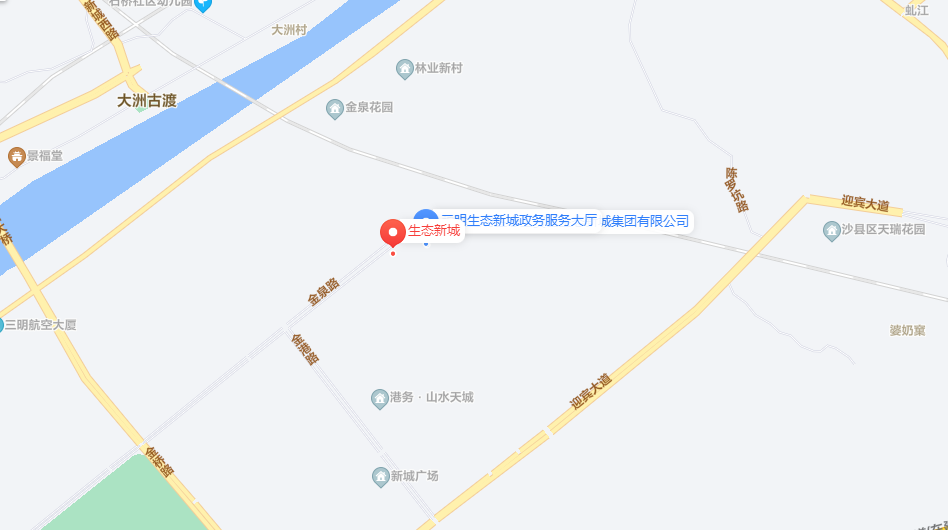Image resolution: width=948 pixels, height=530 pixels.
Task: Open the 港务·山水天城 marker
Action: [379, 398]
